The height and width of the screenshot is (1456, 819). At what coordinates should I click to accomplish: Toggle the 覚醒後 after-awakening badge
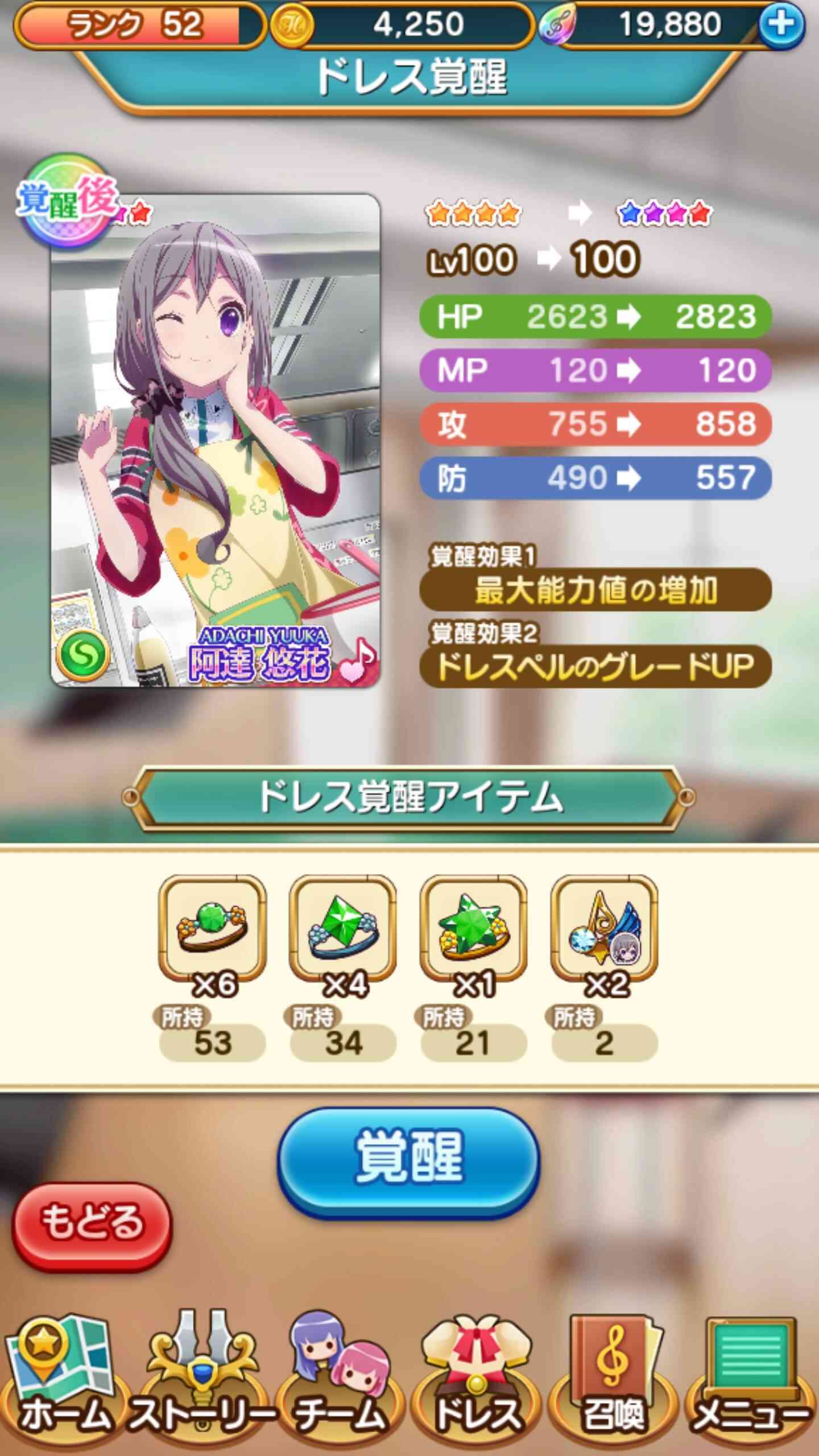68,200
